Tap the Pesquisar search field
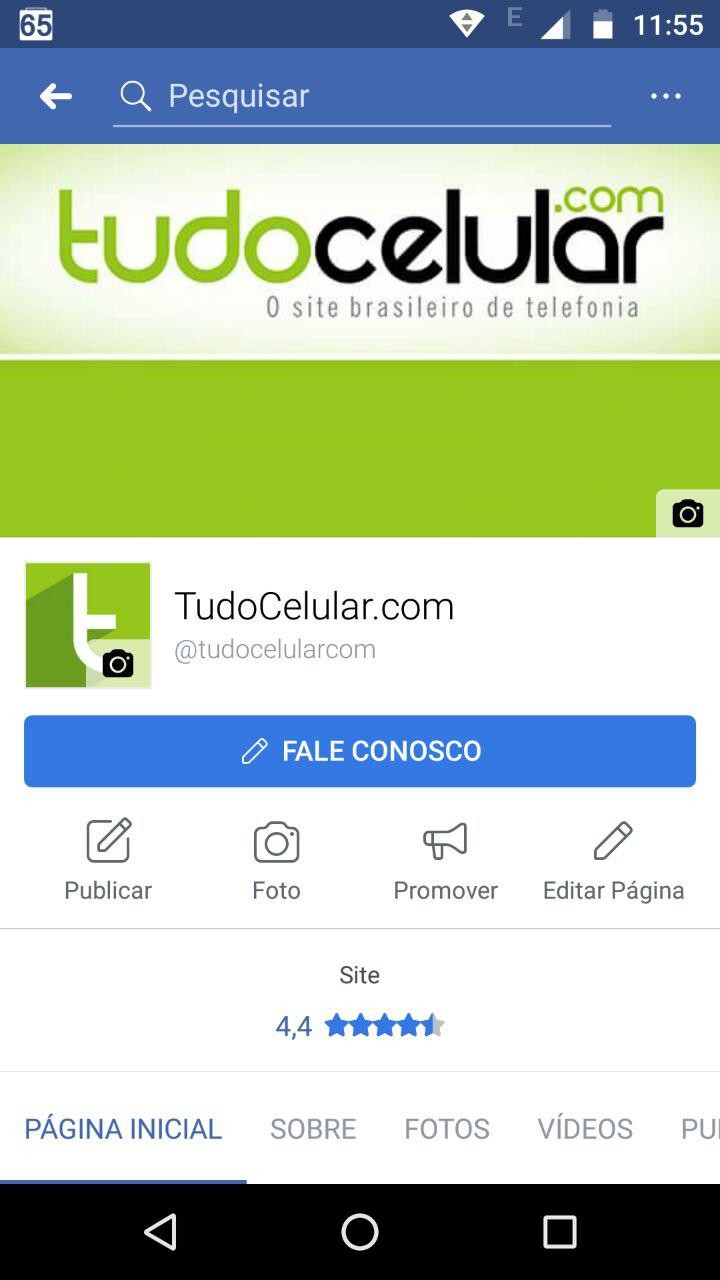This screenshot has width=720, height=1280. point(360,96)
